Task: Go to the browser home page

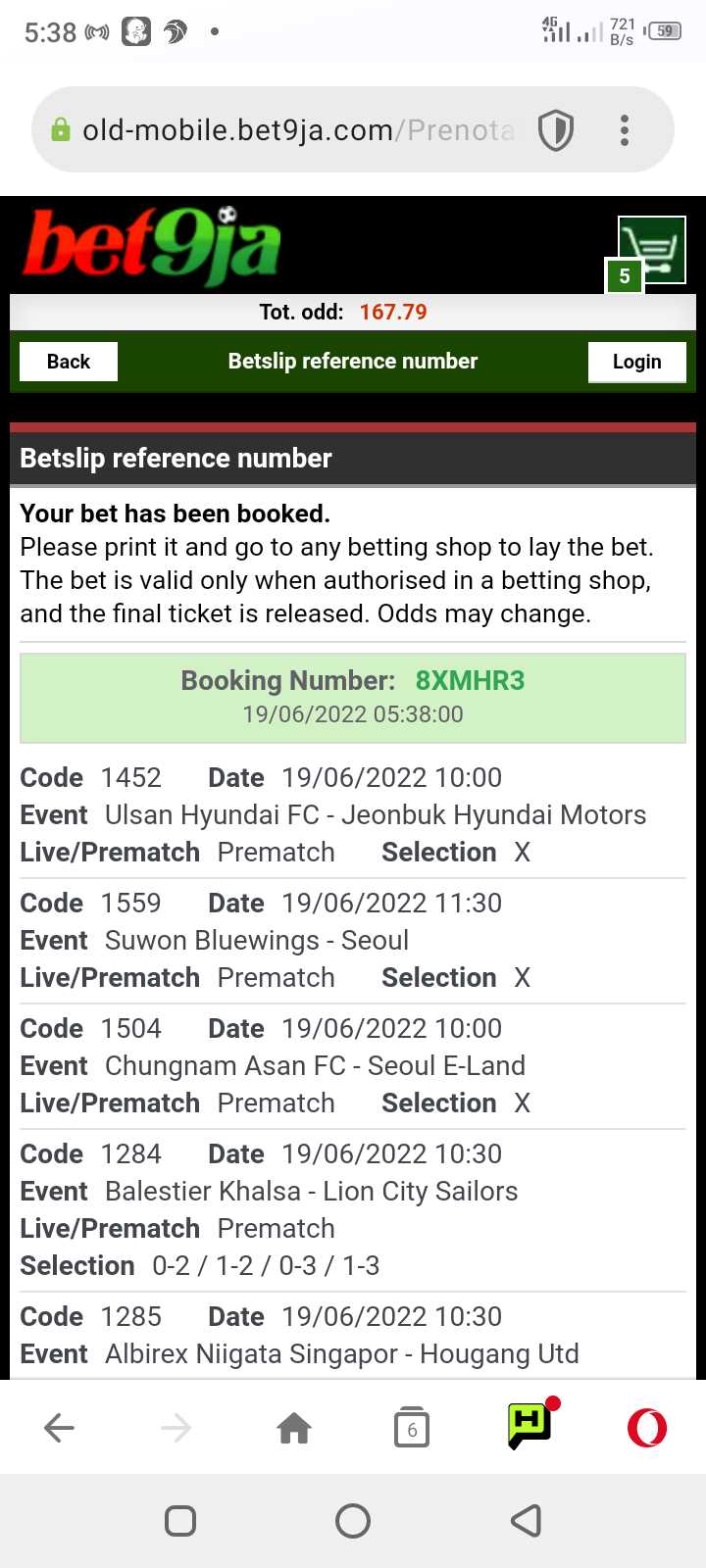Action: click(x=294, y=1428)
